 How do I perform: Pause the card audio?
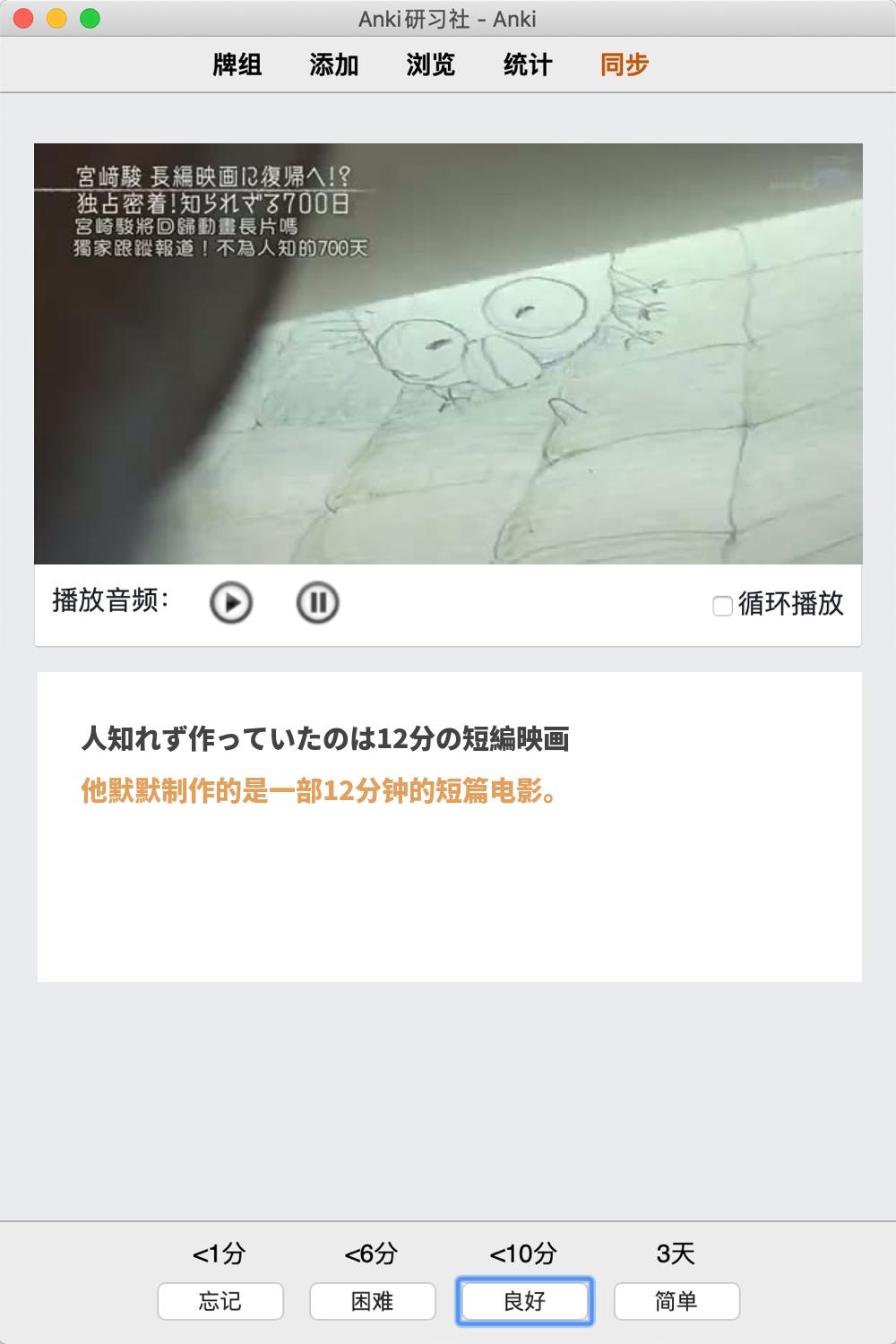tap(317, 603)
